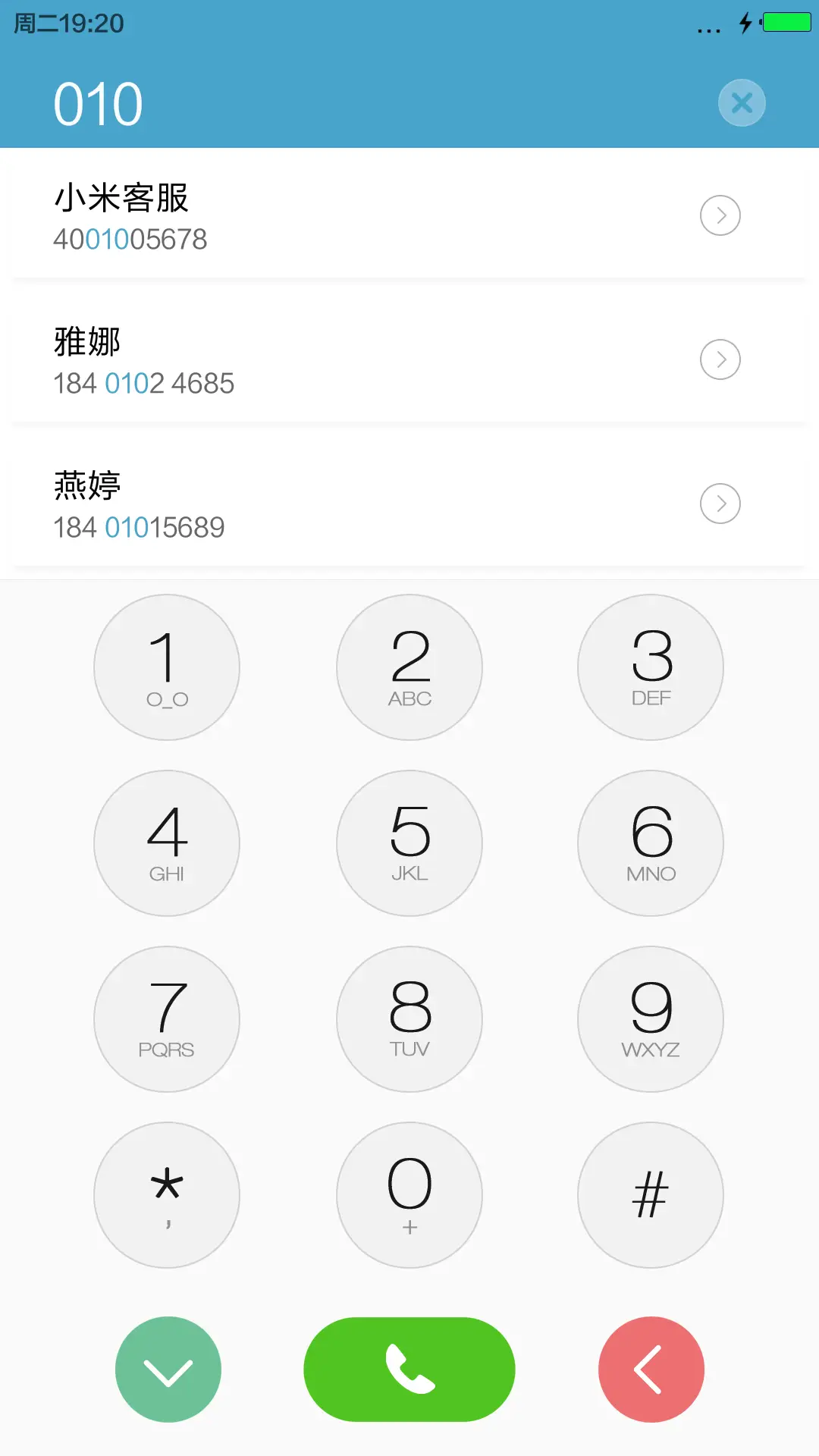Open details for 雅娜 contact

pyautogui.click(x=720, y=359)
